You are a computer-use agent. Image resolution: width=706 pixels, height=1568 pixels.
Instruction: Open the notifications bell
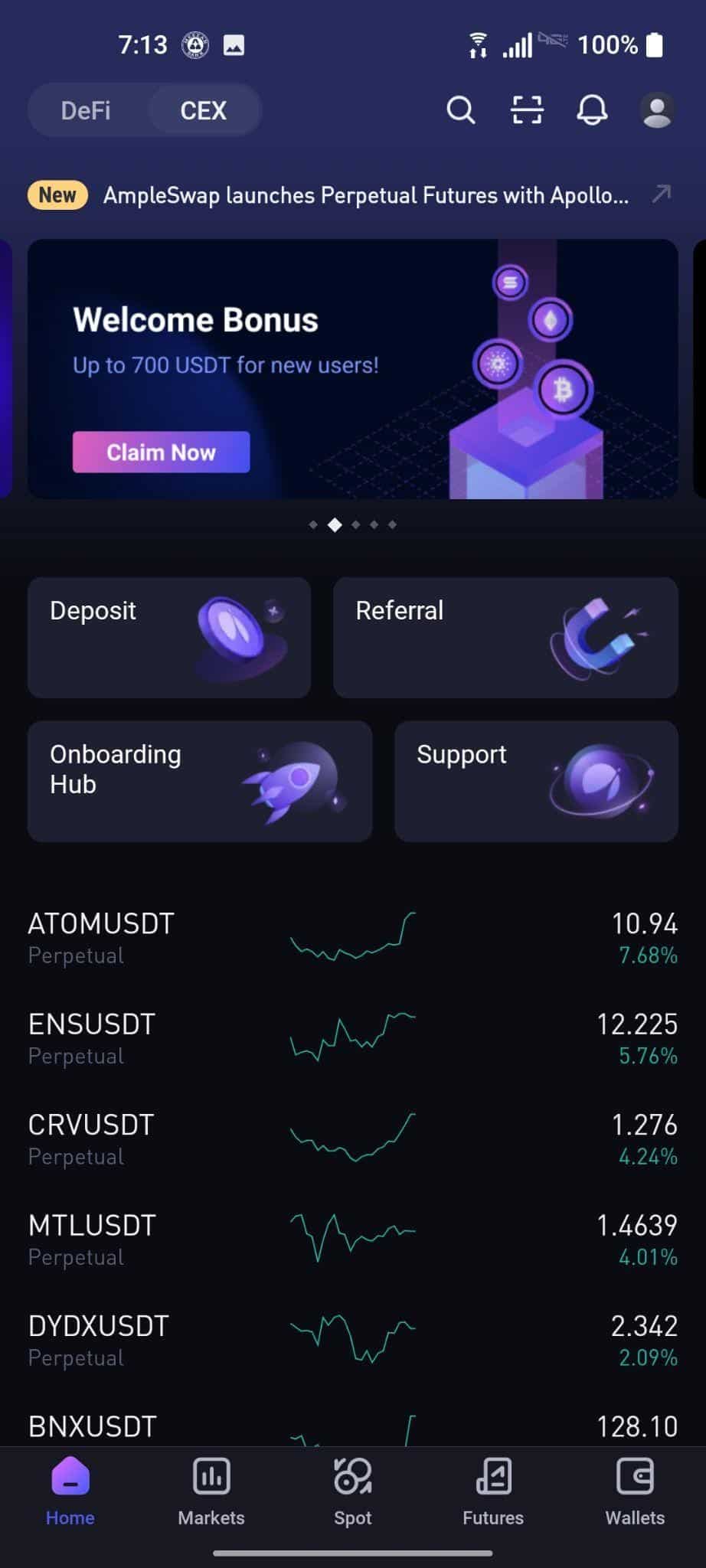pyautogui.click(x=592, y=110)
